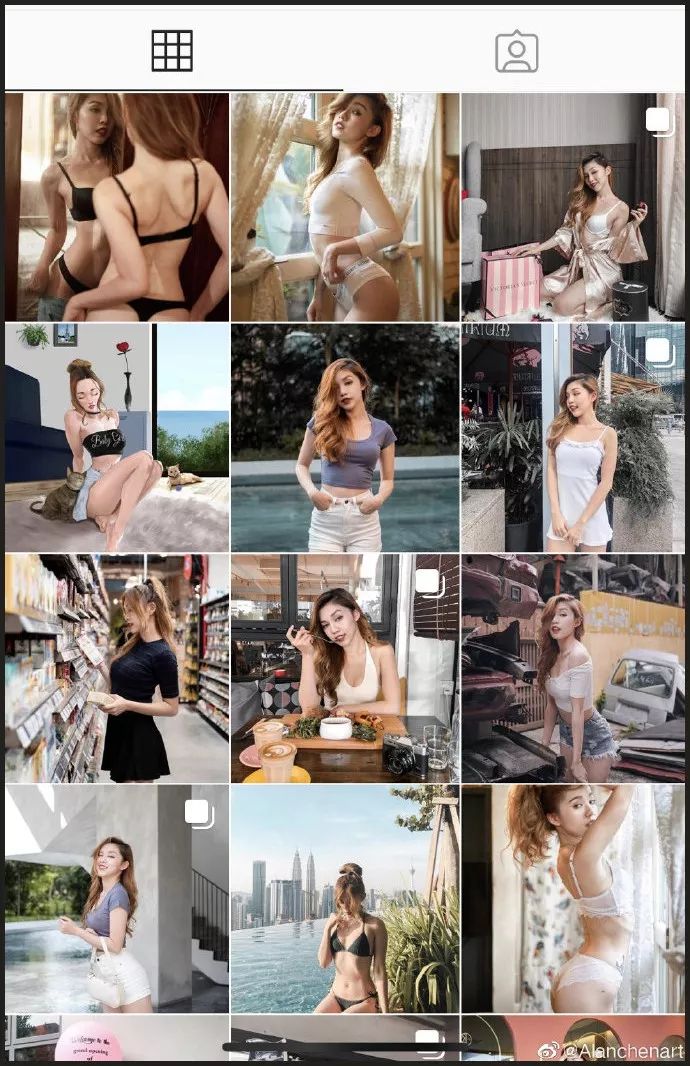Open the mirror reflection photo post
The width and height of the screenshot is (690, 1066).
click(116, 207)
